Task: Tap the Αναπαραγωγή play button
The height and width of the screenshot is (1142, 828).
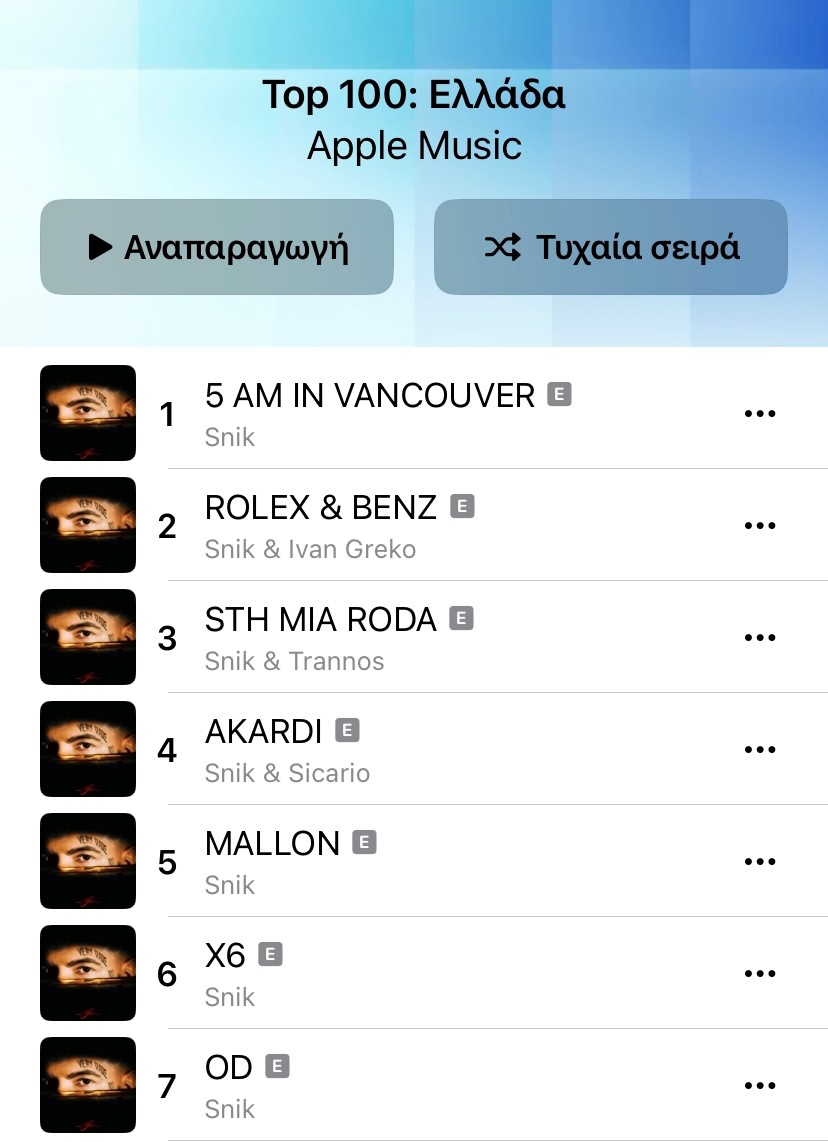Action: click(217, 247)
